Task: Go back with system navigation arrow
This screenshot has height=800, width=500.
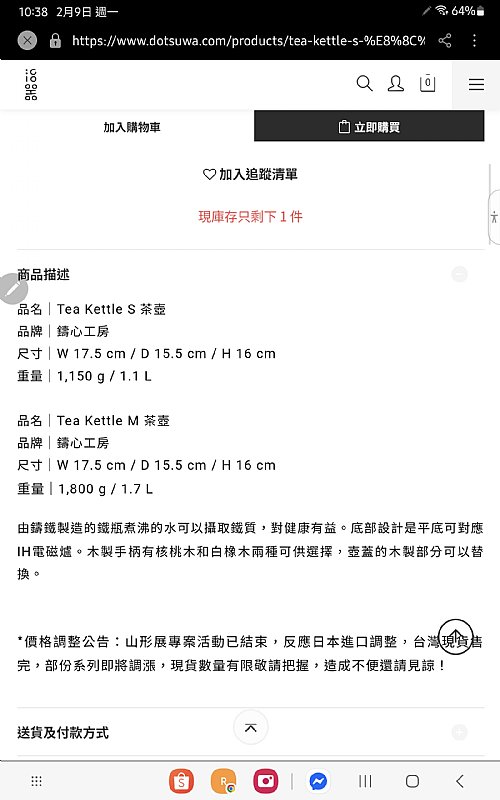Action: (460, 781)
